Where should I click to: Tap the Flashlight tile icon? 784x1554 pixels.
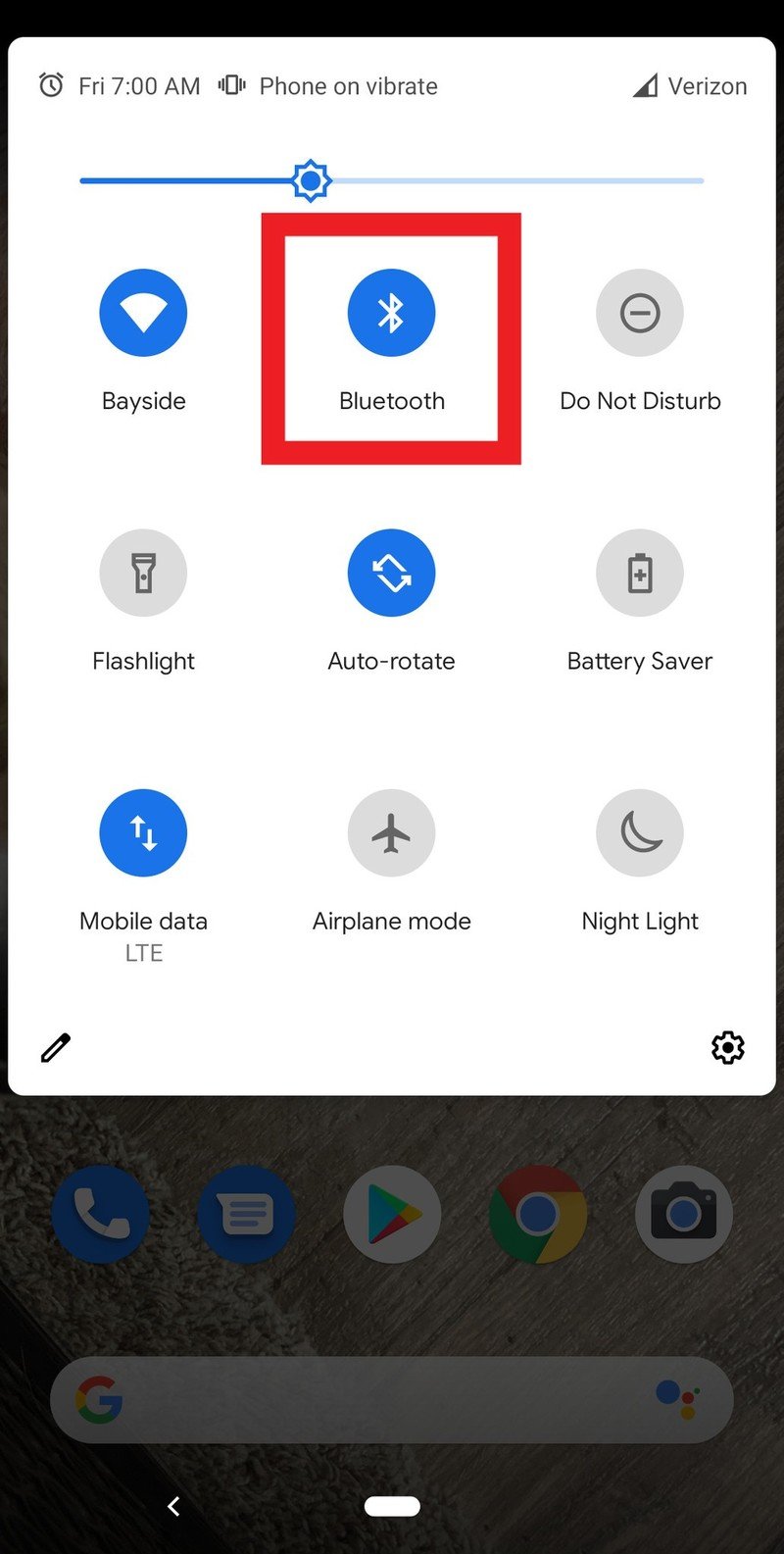143,573
